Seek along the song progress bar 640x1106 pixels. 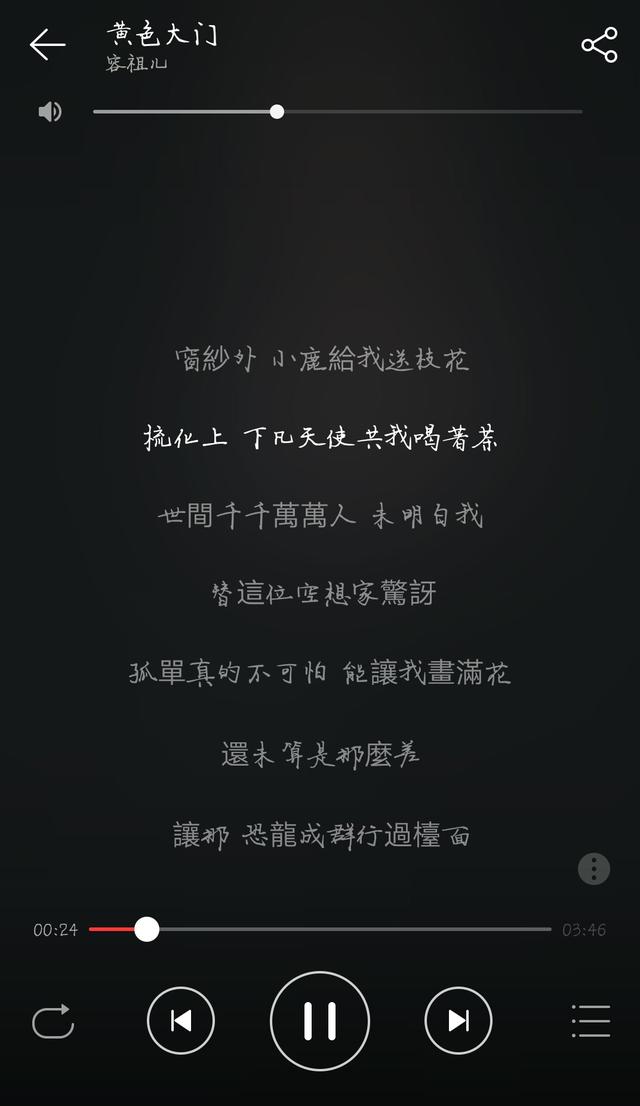pos(320,929)
